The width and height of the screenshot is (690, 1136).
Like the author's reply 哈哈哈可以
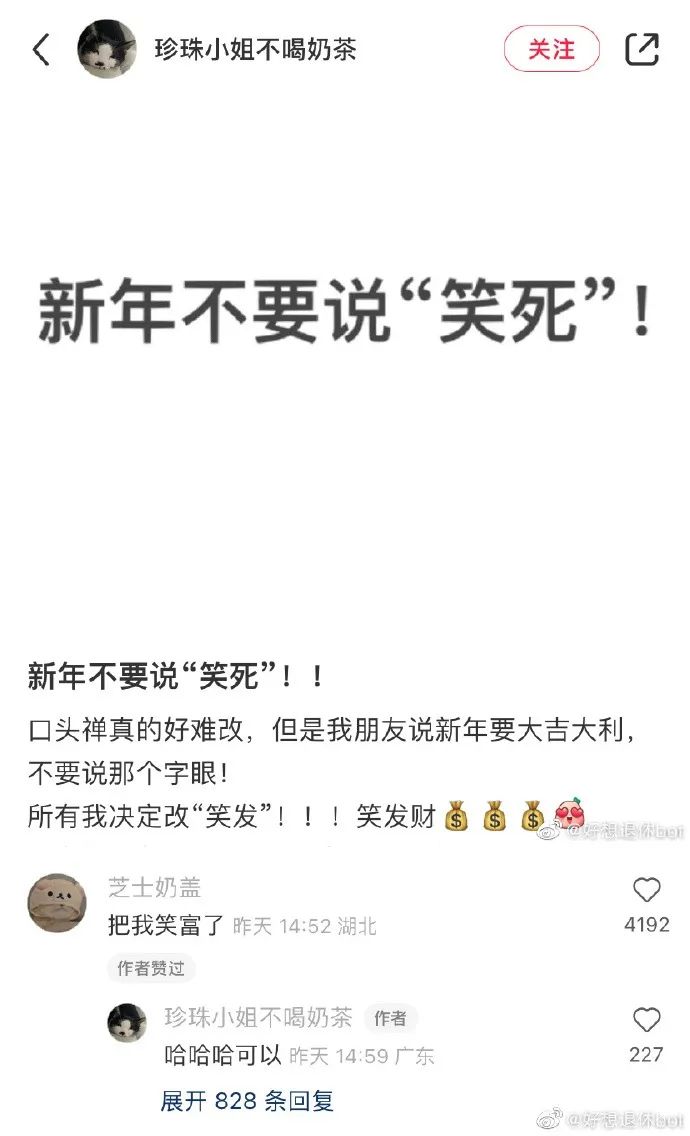[x=647, y=1020]
